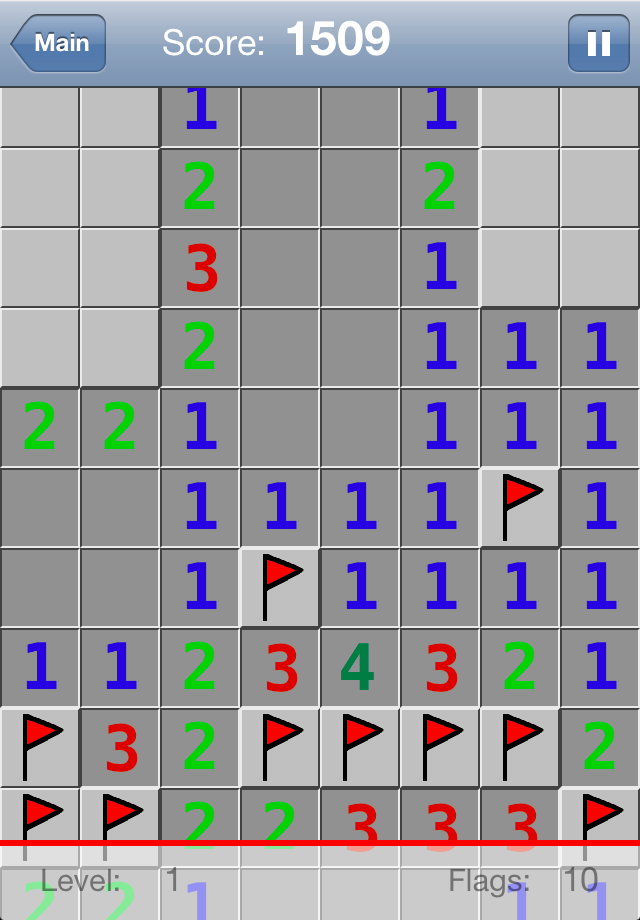
Task: Reveal the covered cell in the top-left corner
Action: (x=39, y=116)
